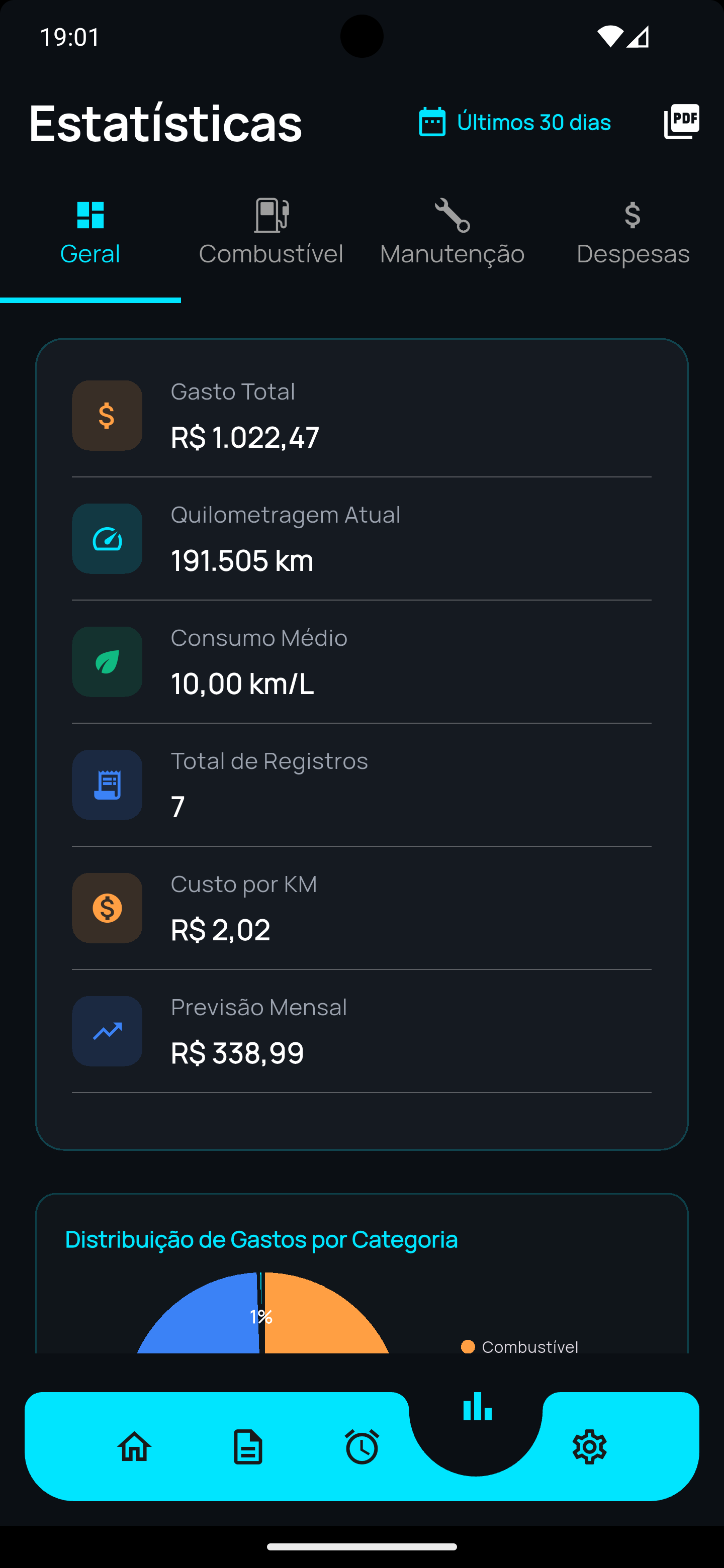Viewport: 724px width, 1568px height.
Task: Open records via the document icon
Action: [x=248, y=1447]
